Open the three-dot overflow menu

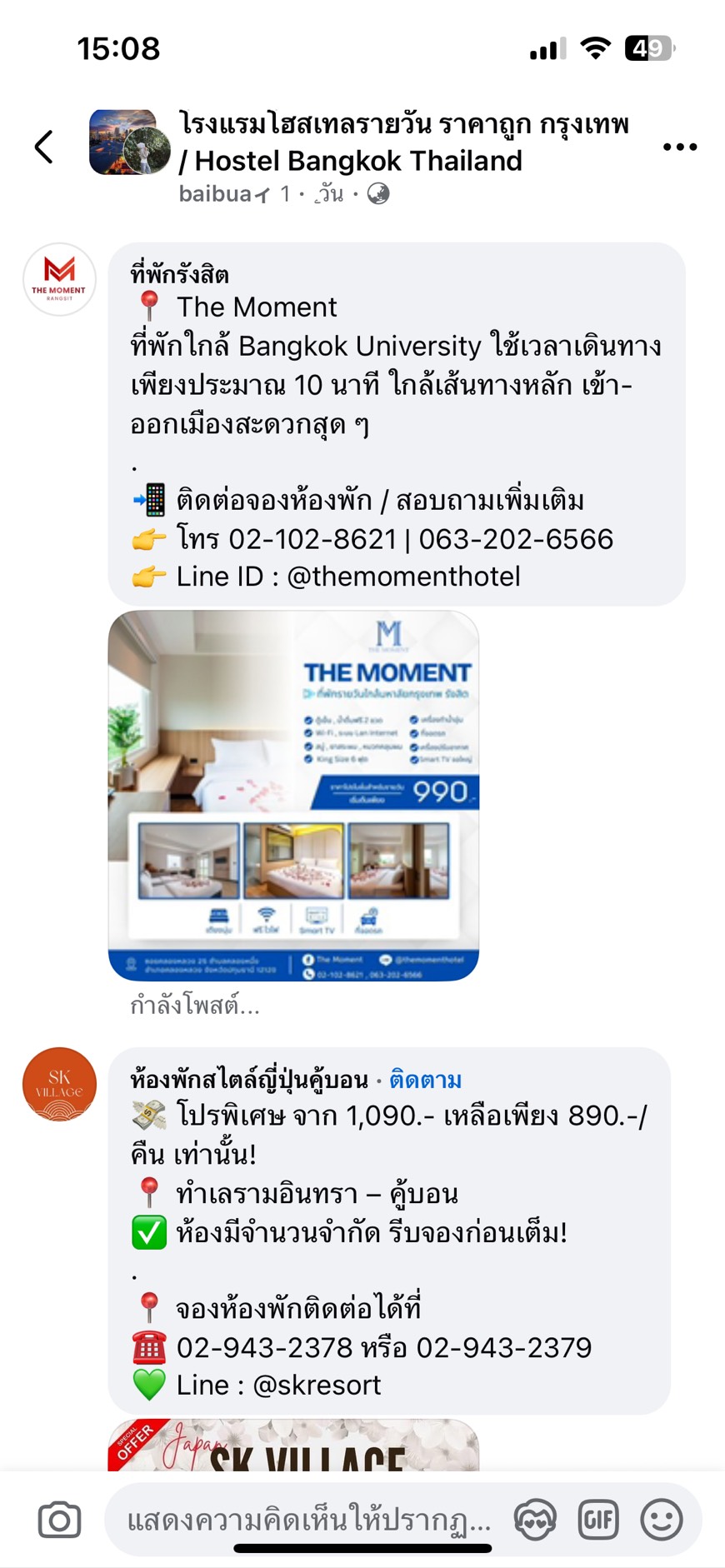[679, 147]
